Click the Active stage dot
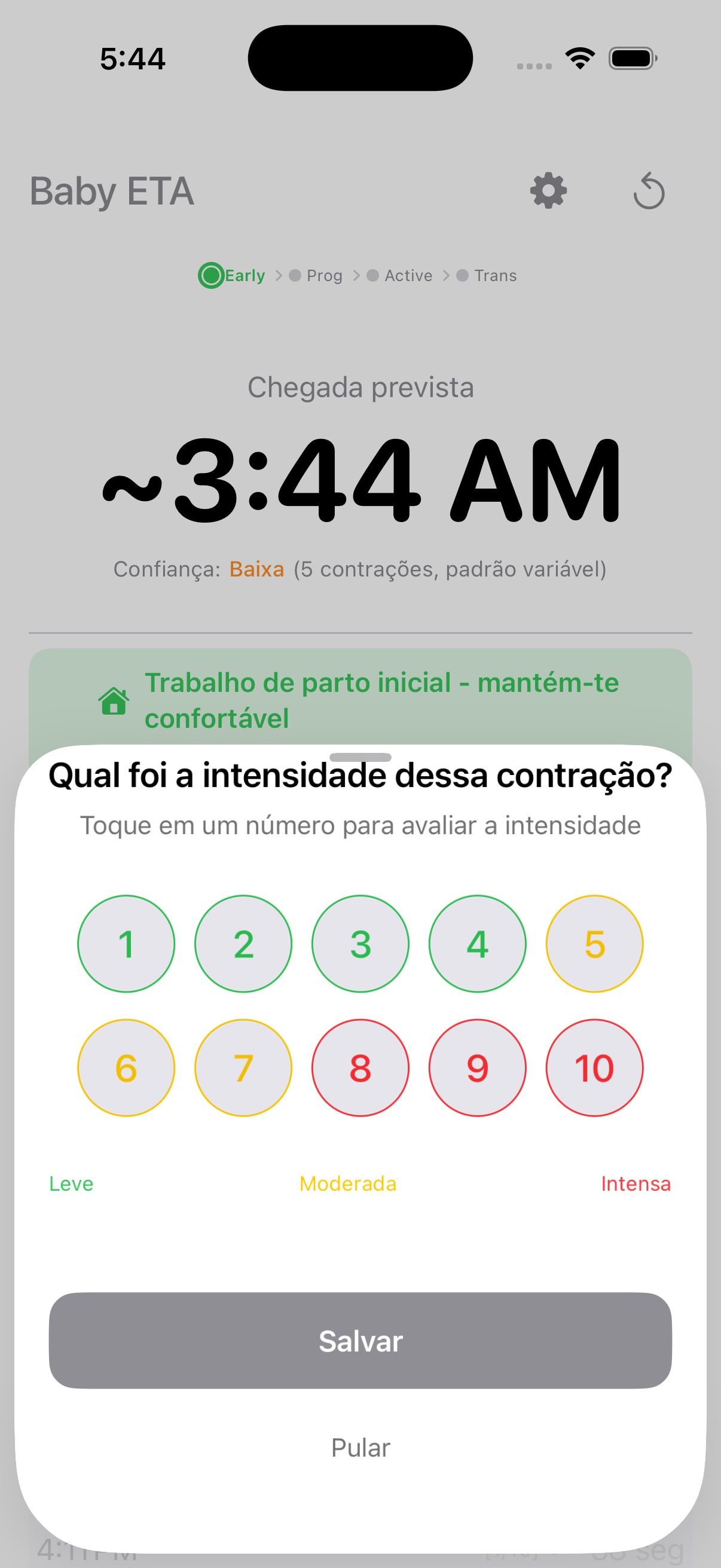This screenshot has width=721, height=1568. coord(374,275)
